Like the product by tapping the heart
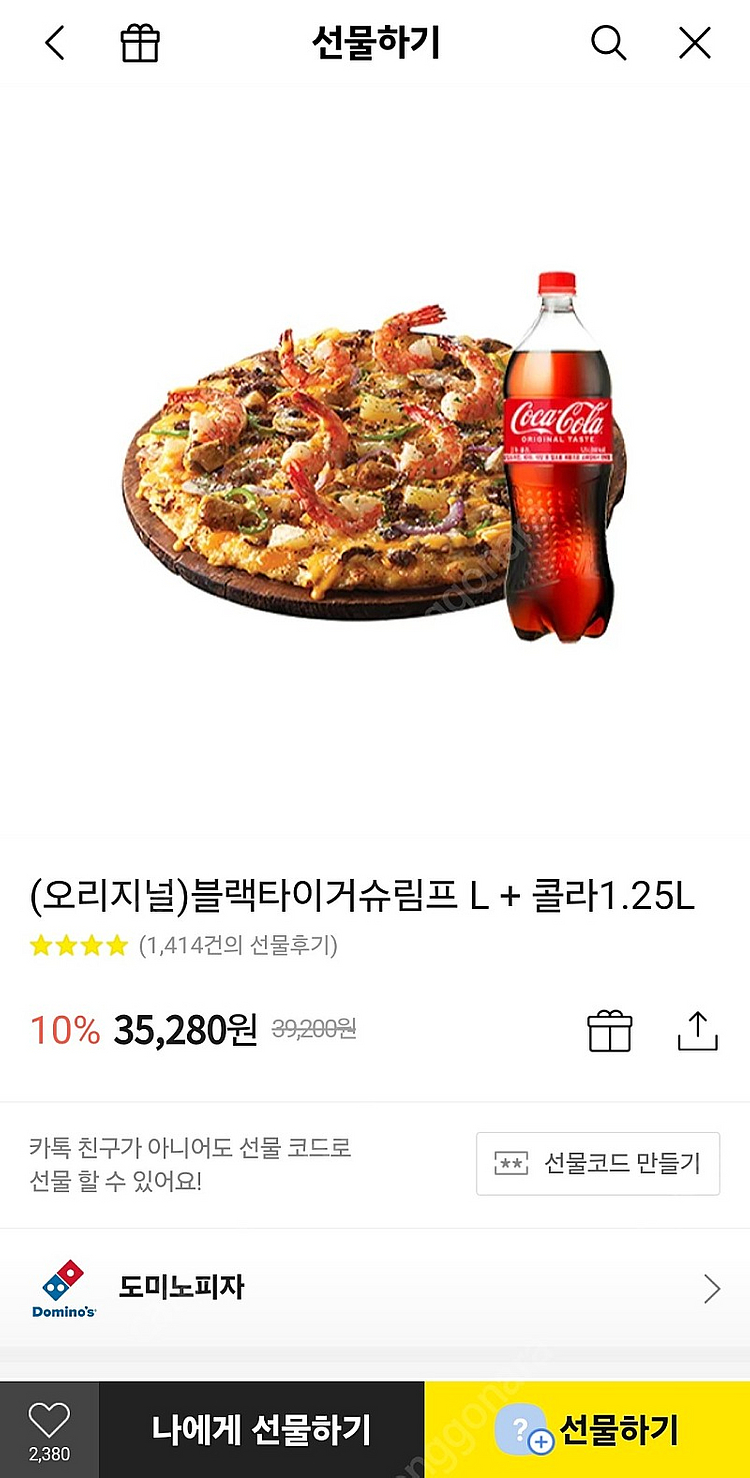Viewport: 750px width, 1478px height. (x=52, y=1418)
